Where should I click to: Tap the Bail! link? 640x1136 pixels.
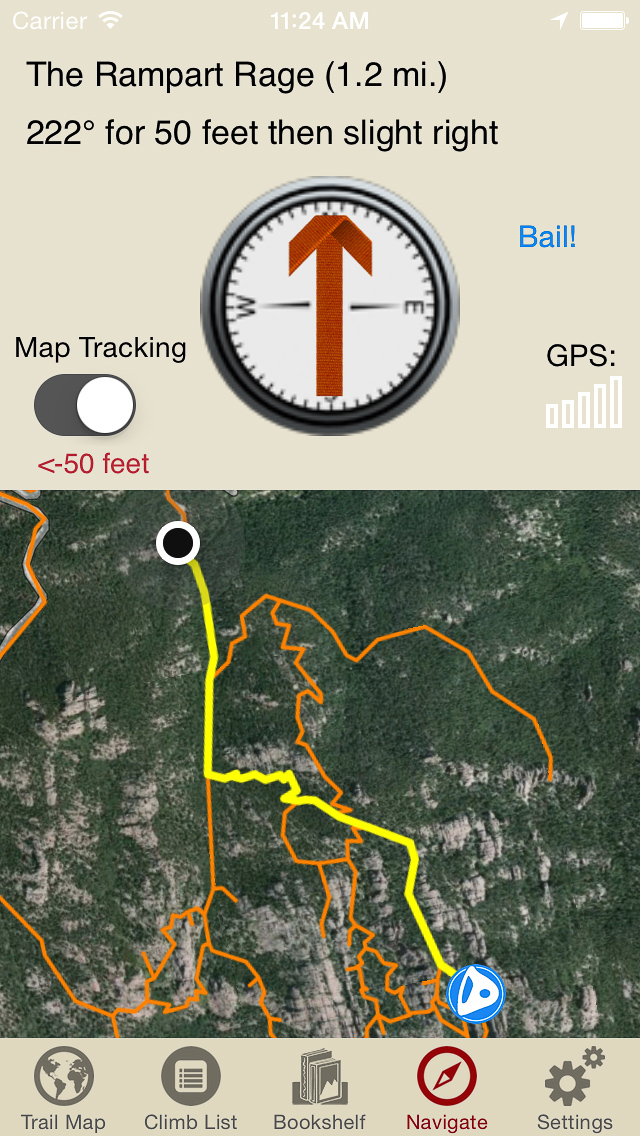(x=547, y=237)
